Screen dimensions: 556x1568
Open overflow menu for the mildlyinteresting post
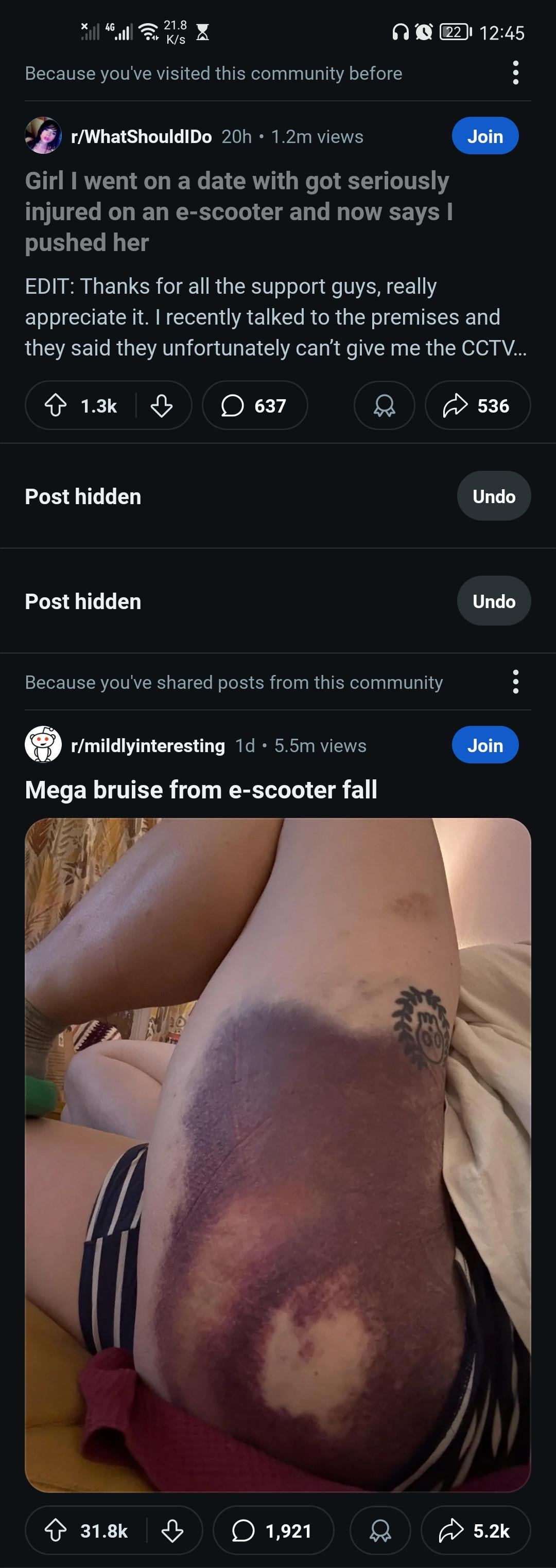[x=515, y=682]
